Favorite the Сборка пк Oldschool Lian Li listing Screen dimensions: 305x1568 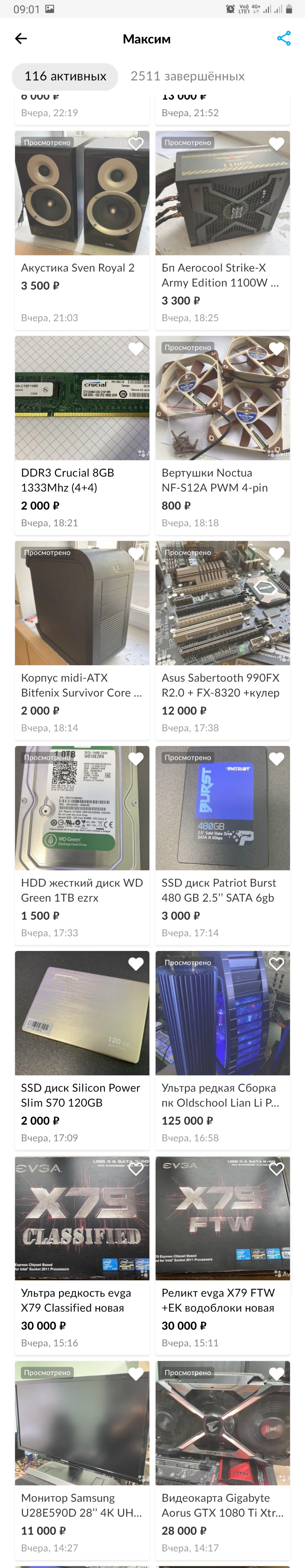pyautogui.click(x=276, y=964)
